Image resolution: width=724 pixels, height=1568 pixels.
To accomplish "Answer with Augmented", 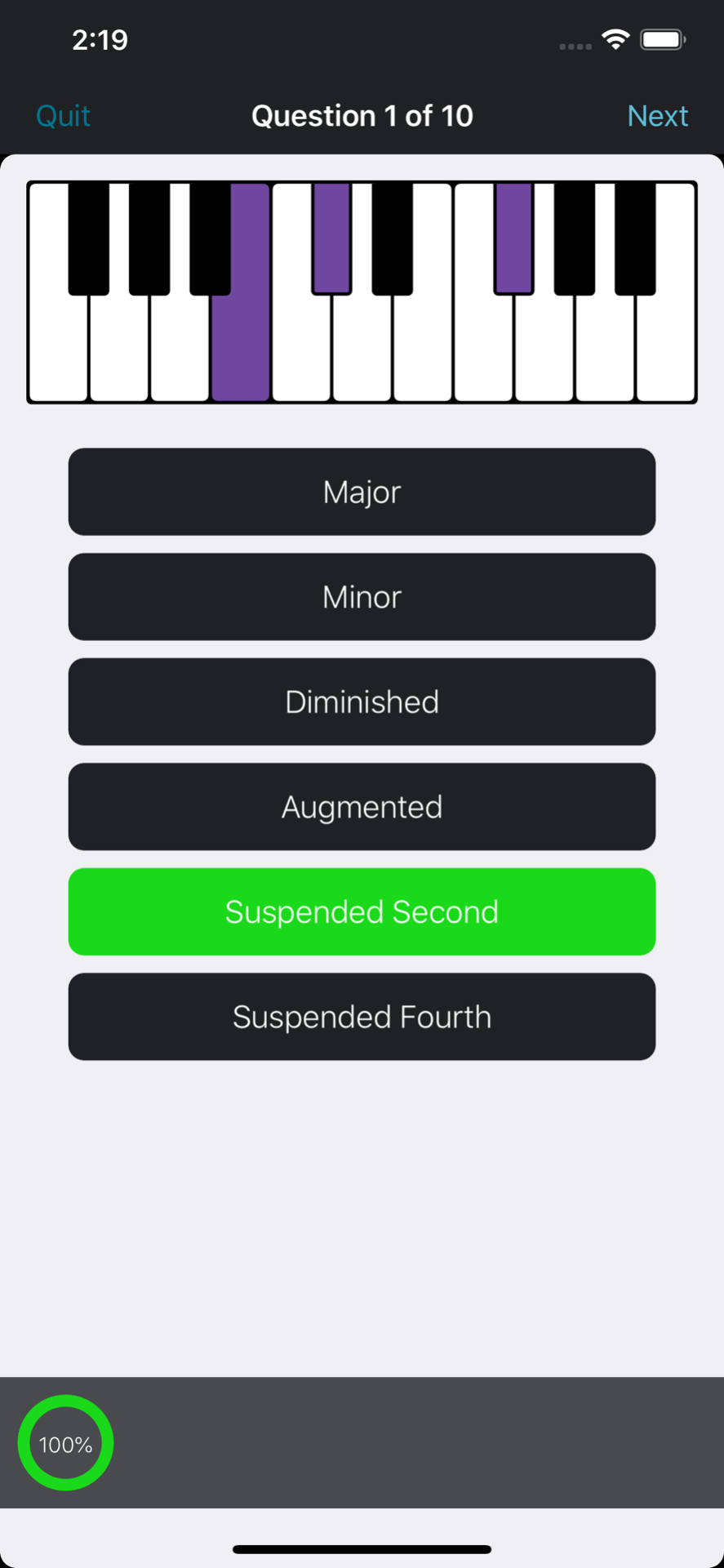I will [x=362, y=807].
